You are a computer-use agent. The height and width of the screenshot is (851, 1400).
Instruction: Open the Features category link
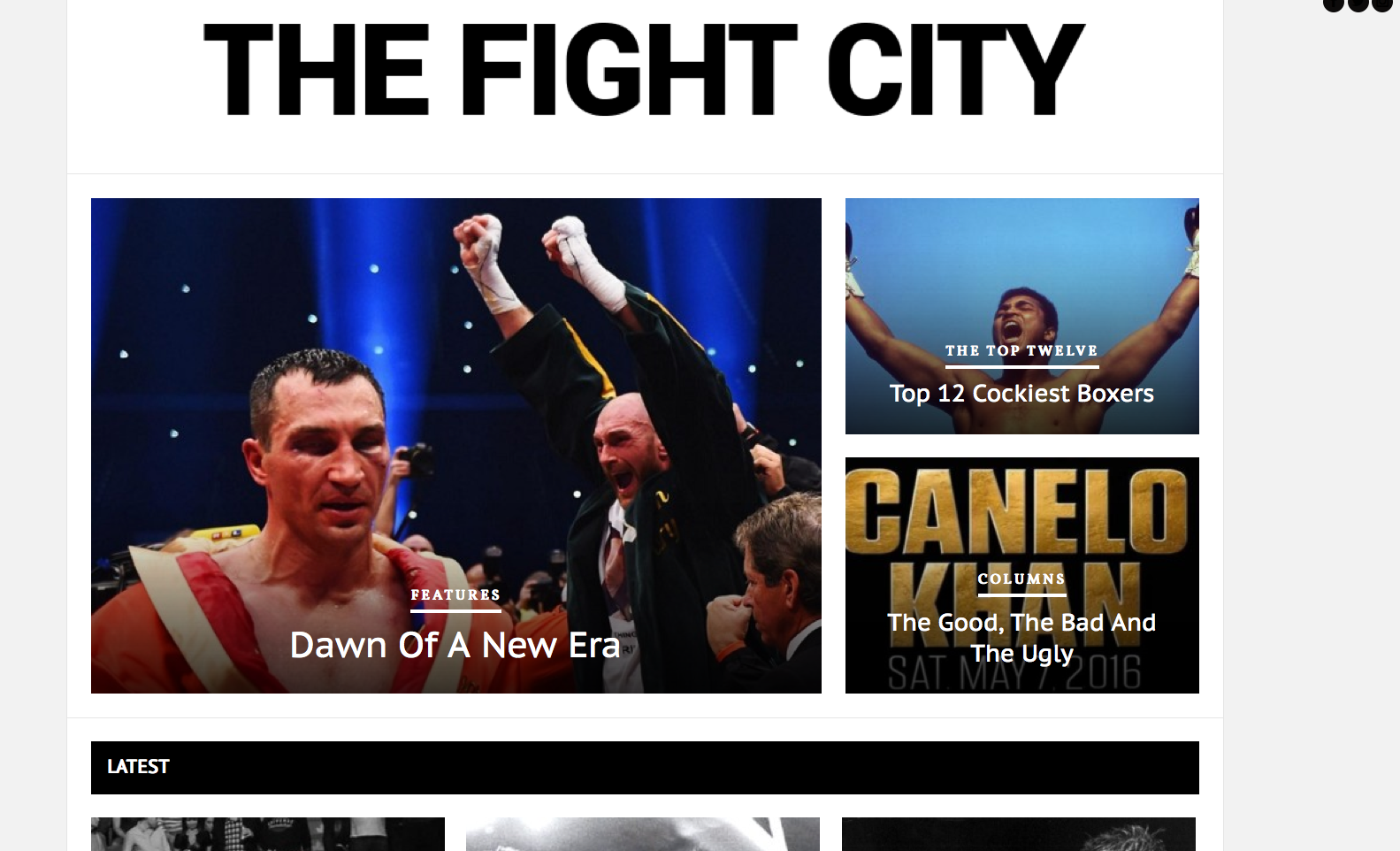coord(455,595)
